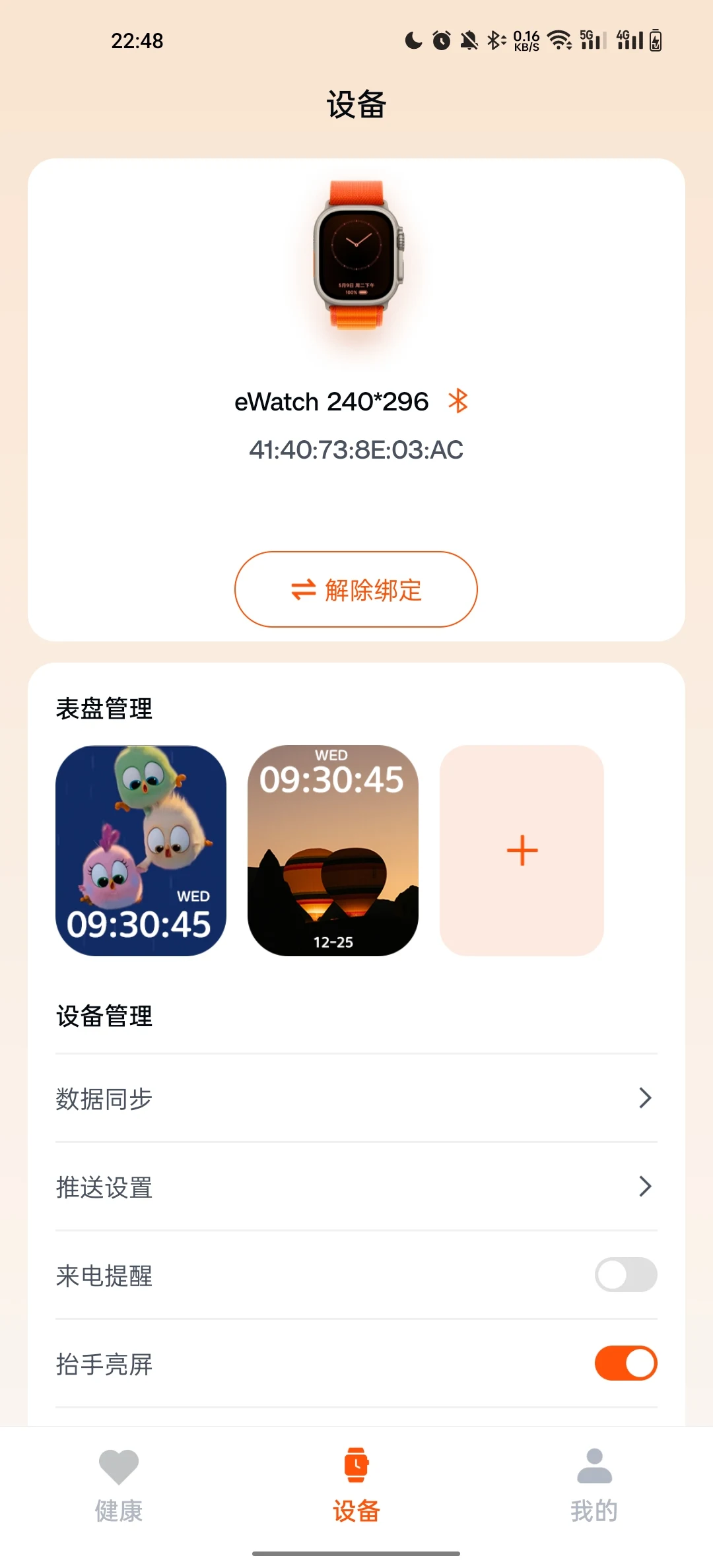713x1568 pixels.
Task: Open 数据同步 data sync
Action: [x=356, y=1098]
